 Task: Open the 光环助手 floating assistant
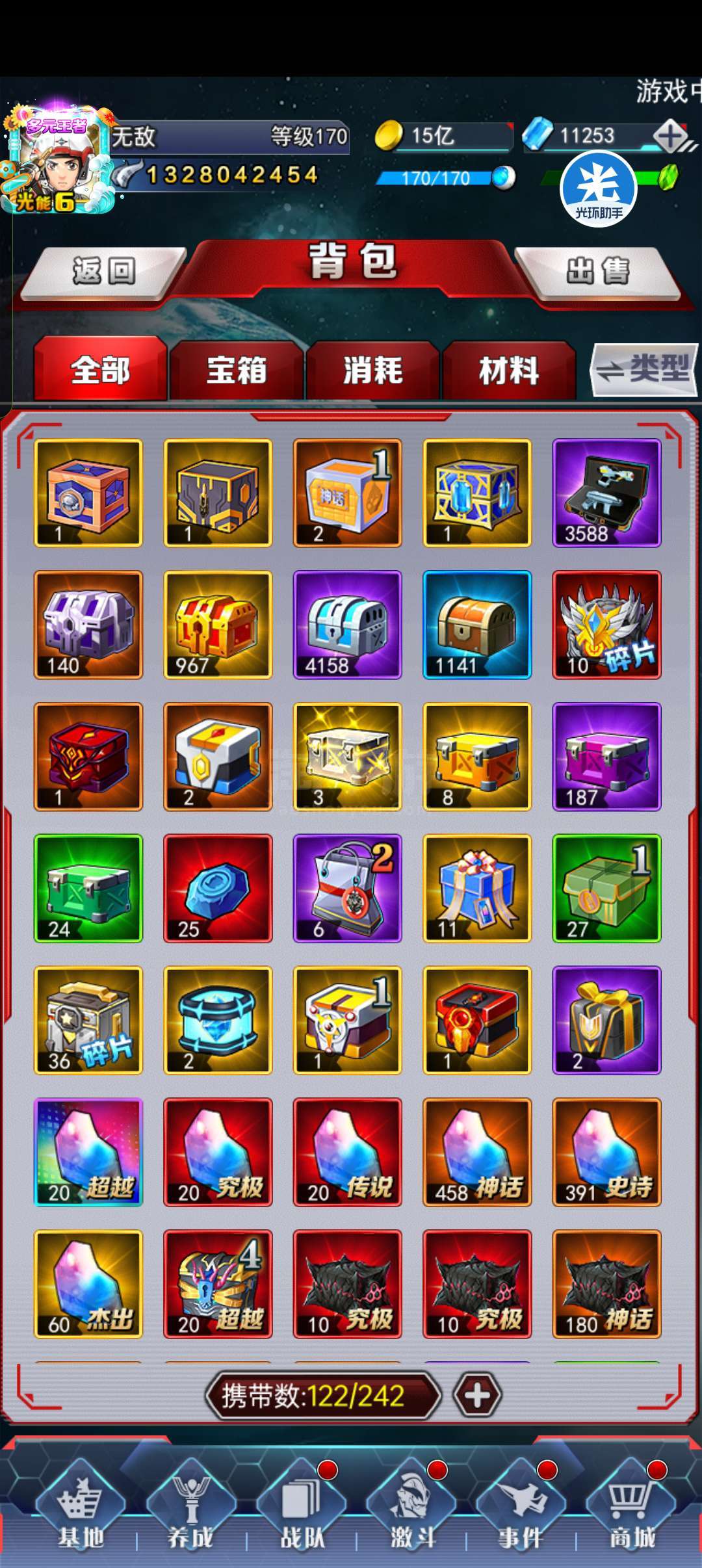click(598, 189)
